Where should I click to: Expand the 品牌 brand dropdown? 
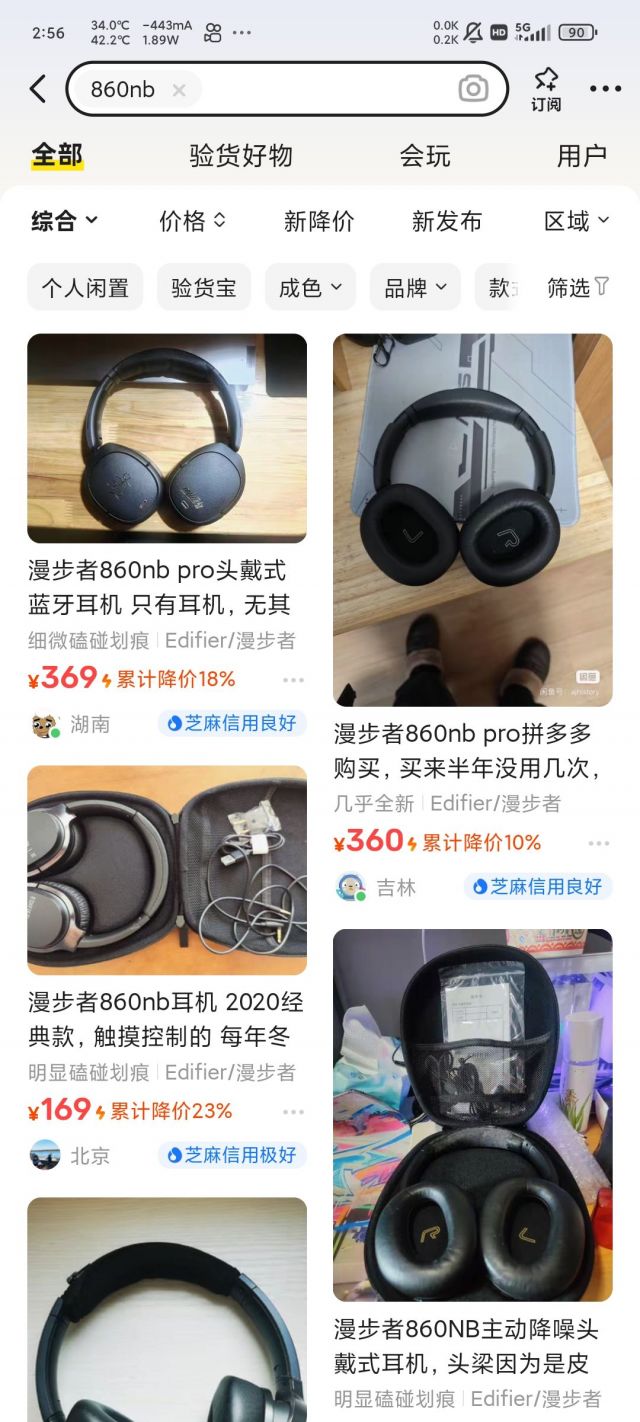(415, 288)
